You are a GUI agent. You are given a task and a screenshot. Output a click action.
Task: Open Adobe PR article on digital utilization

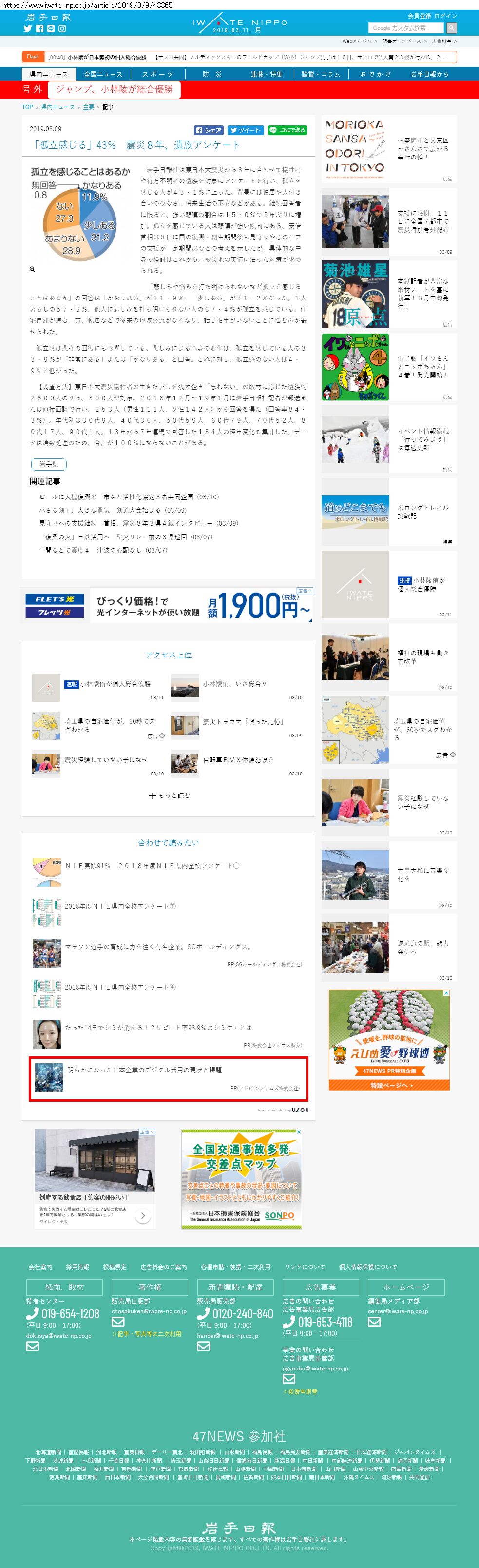click(x=144, y=1070)
